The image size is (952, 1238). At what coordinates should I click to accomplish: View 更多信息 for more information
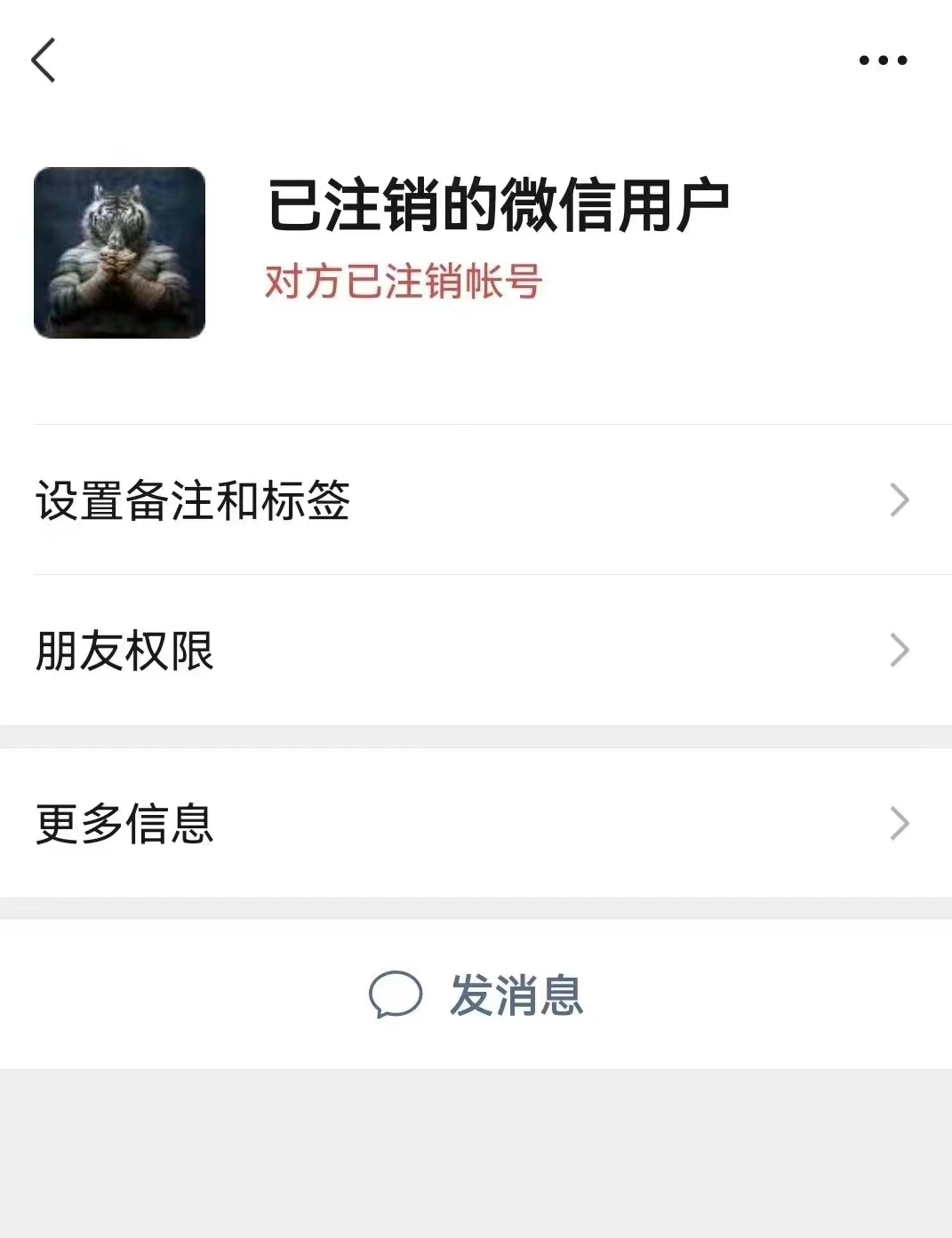pos(125,822)
